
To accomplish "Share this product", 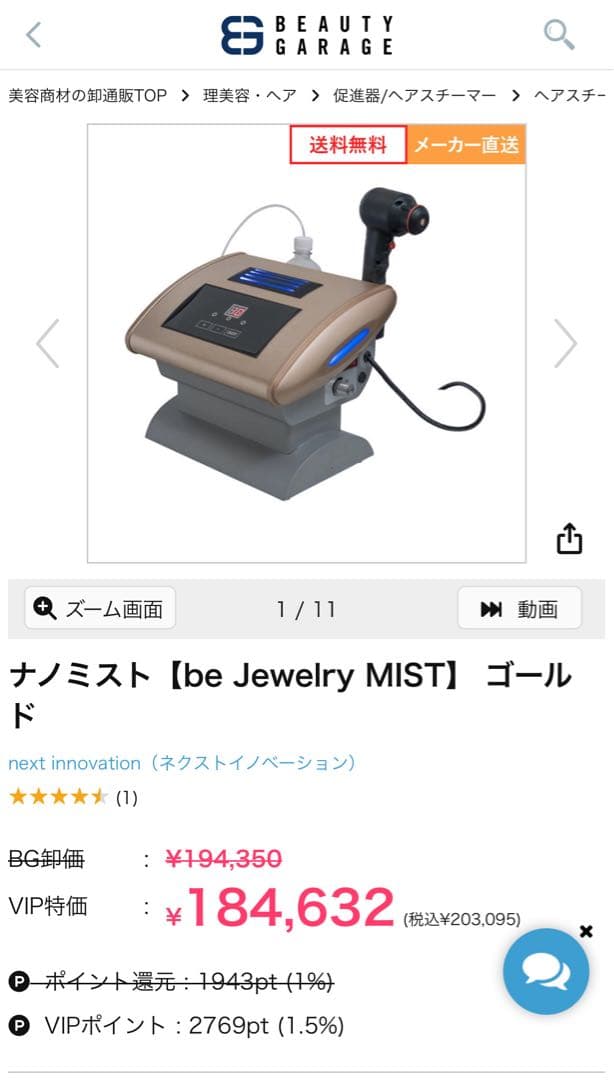I will [x=568, y=538].
